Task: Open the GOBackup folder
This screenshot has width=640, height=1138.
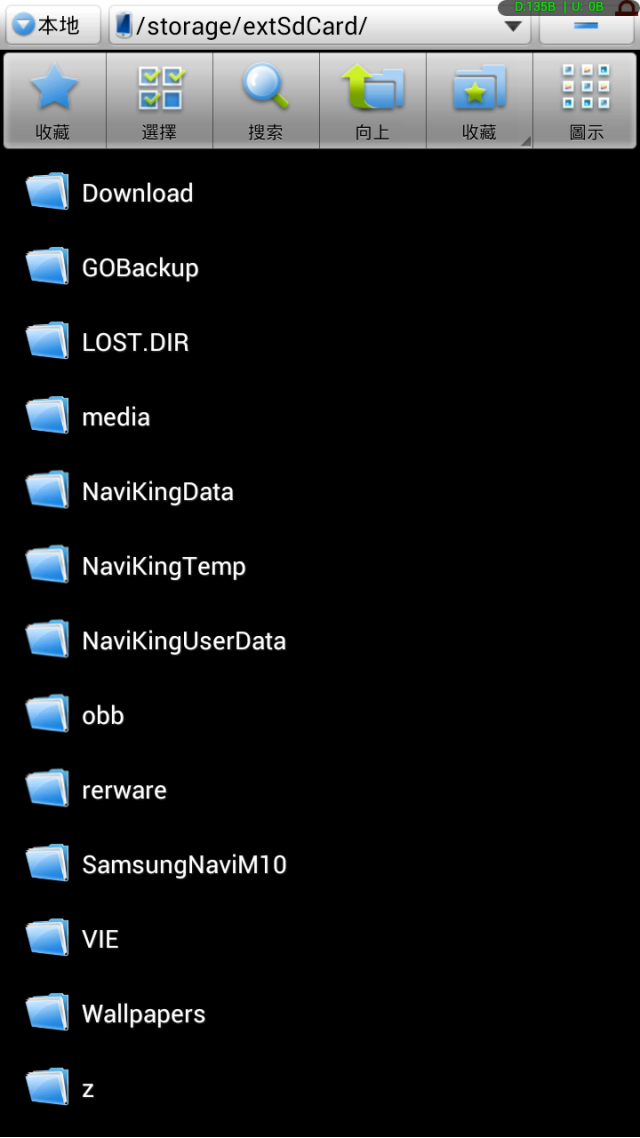Action: [x=140, y=268]
